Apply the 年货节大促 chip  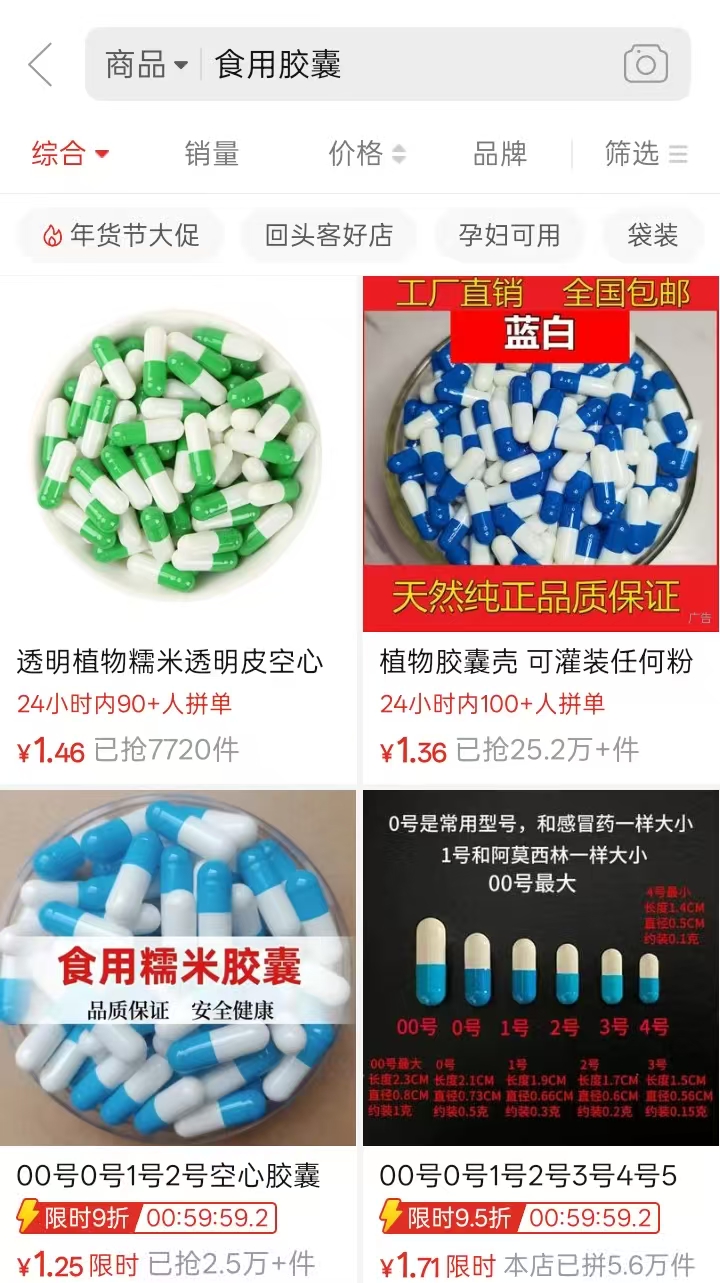coord(120,236)
